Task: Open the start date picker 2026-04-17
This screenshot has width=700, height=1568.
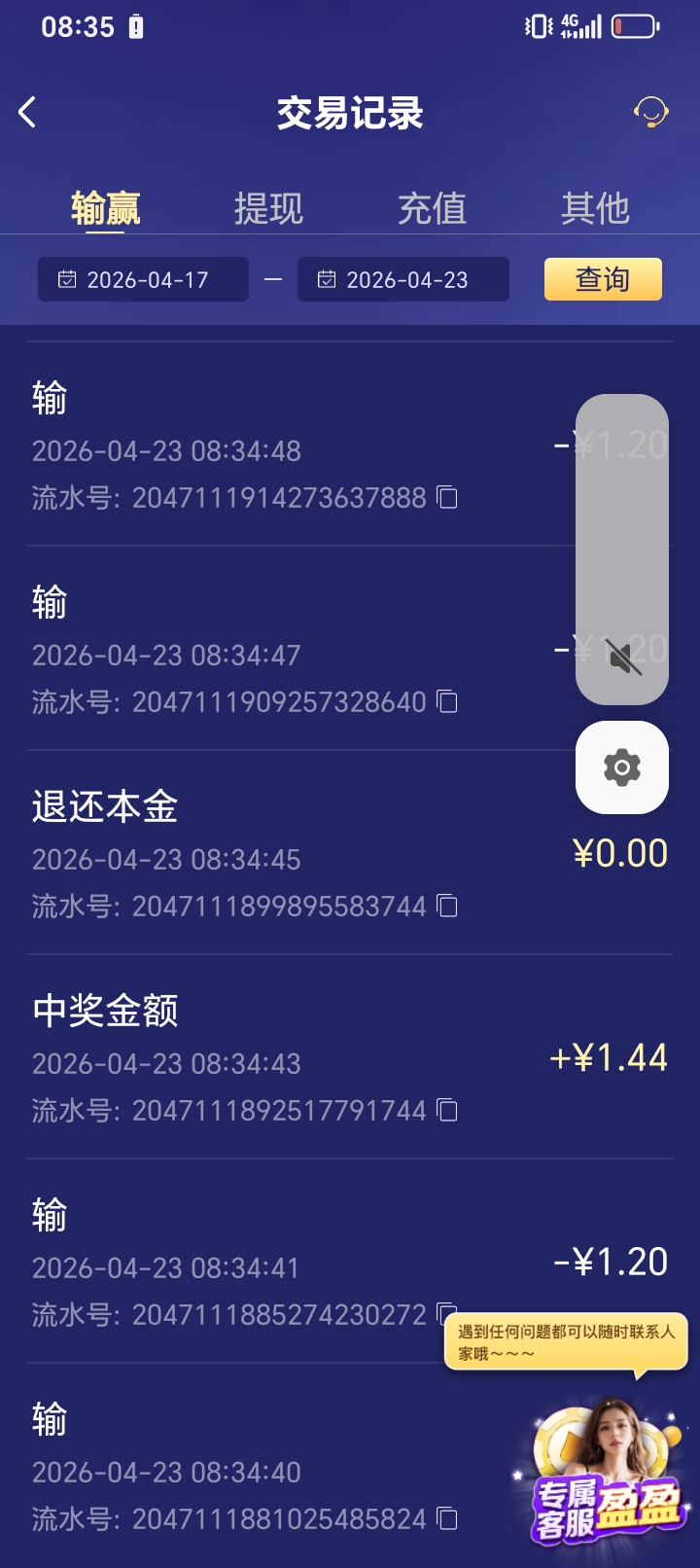Action: point(143,279)
